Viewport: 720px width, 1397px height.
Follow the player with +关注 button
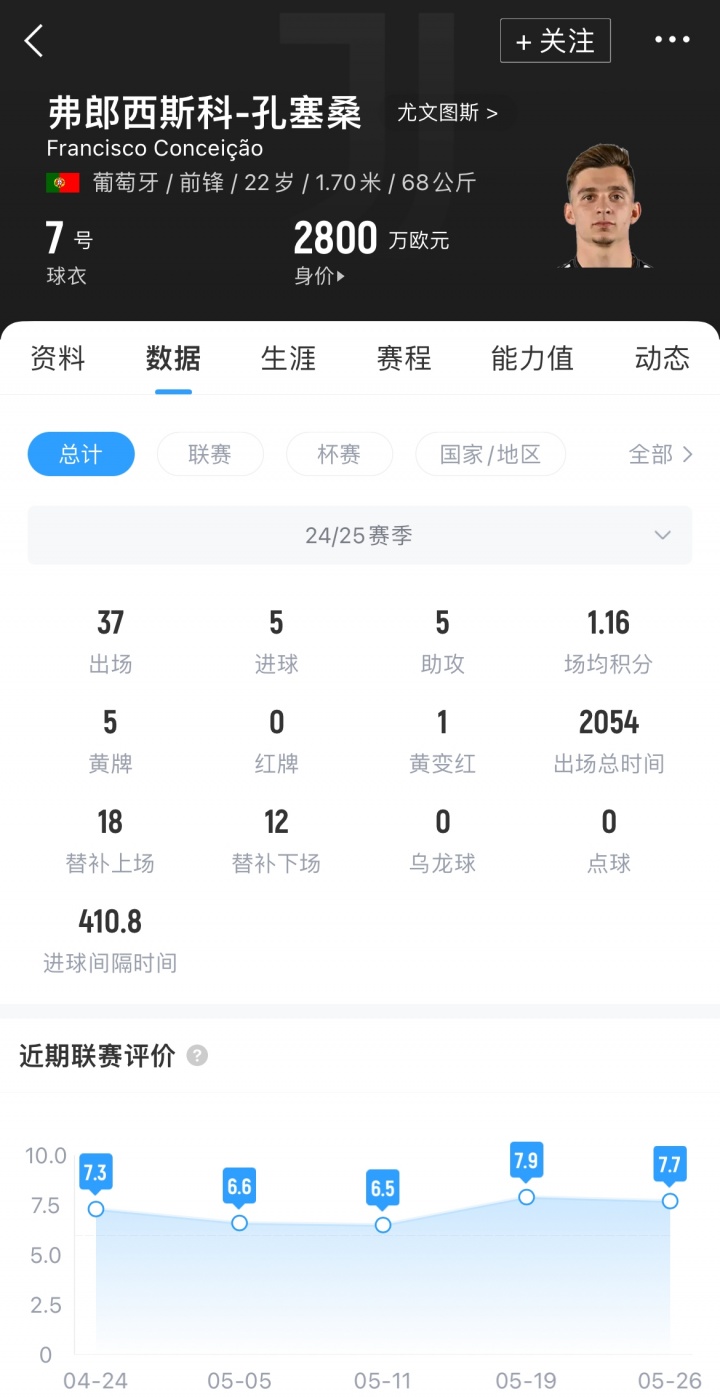pyautogui.click(x=555, y=41)
